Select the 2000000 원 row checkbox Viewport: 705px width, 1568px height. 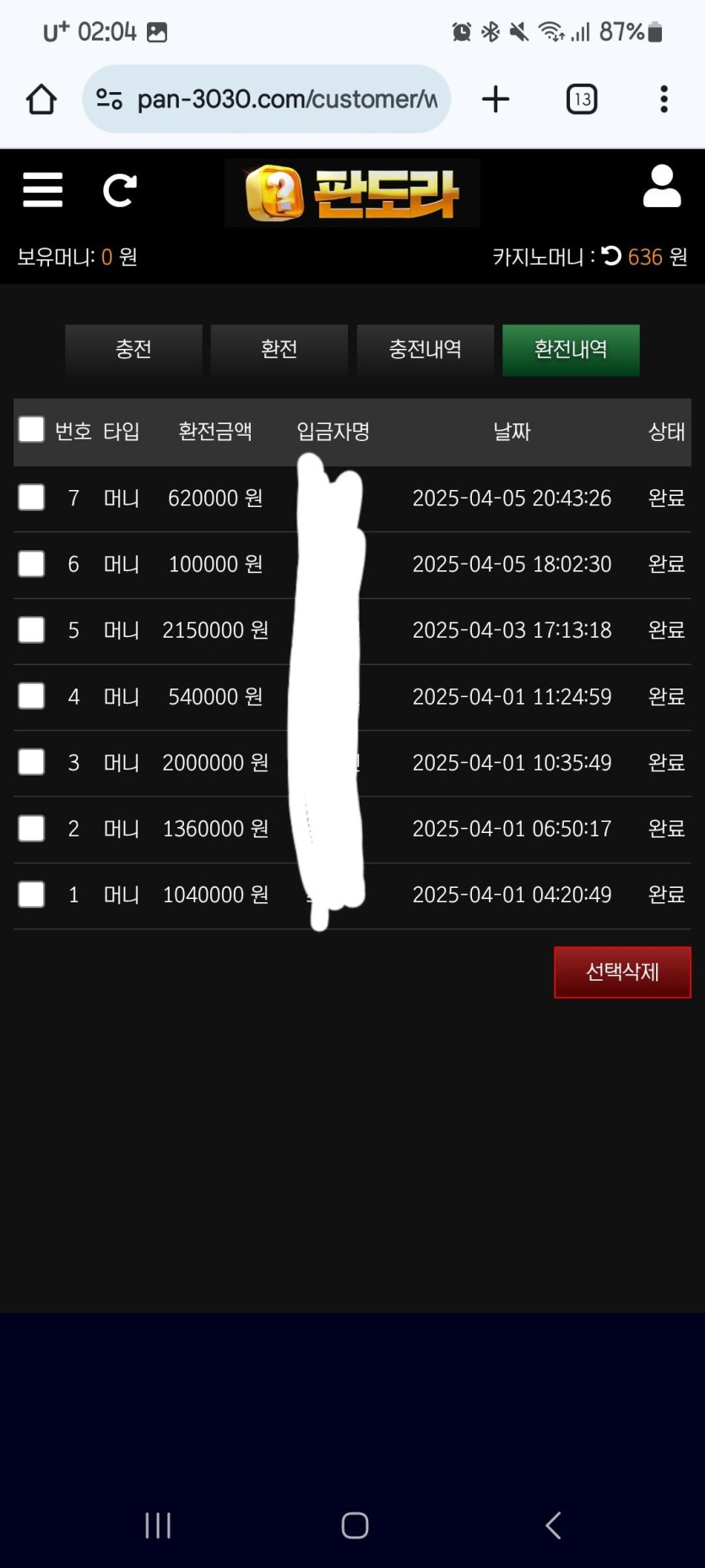[x=31, y=762]
